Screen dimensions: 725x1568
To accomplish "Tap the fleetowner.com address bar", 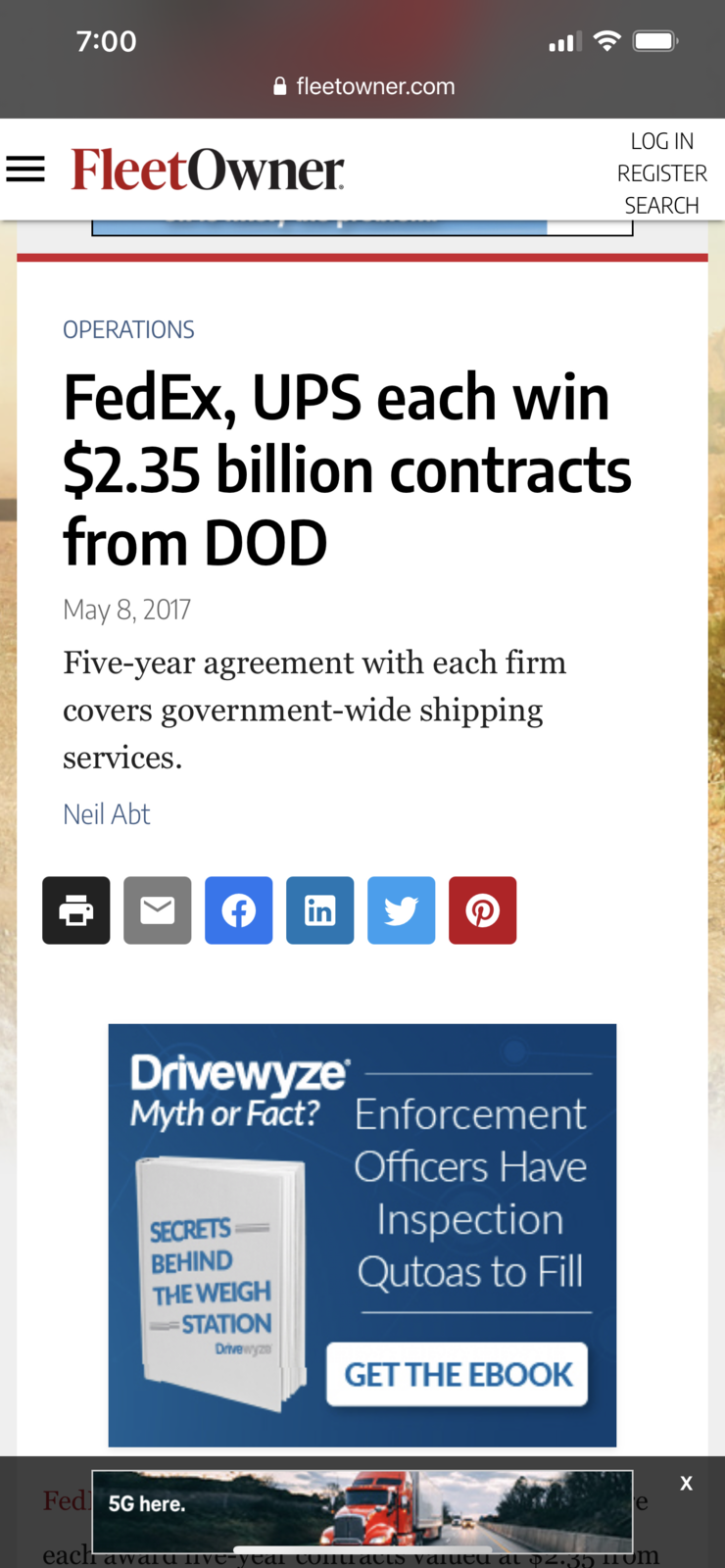I will click(362, 86).
